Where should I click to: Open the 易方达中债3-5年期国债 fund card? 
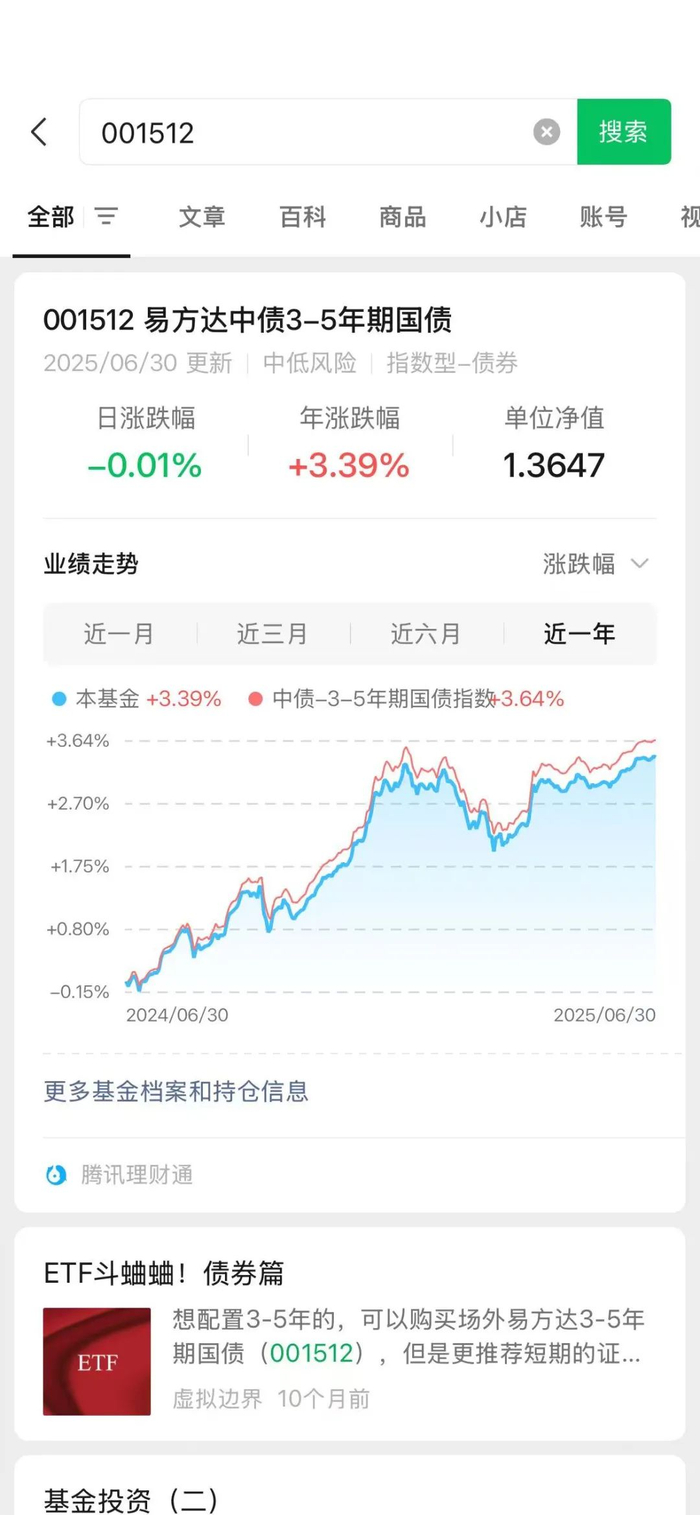tap(248, 320)
